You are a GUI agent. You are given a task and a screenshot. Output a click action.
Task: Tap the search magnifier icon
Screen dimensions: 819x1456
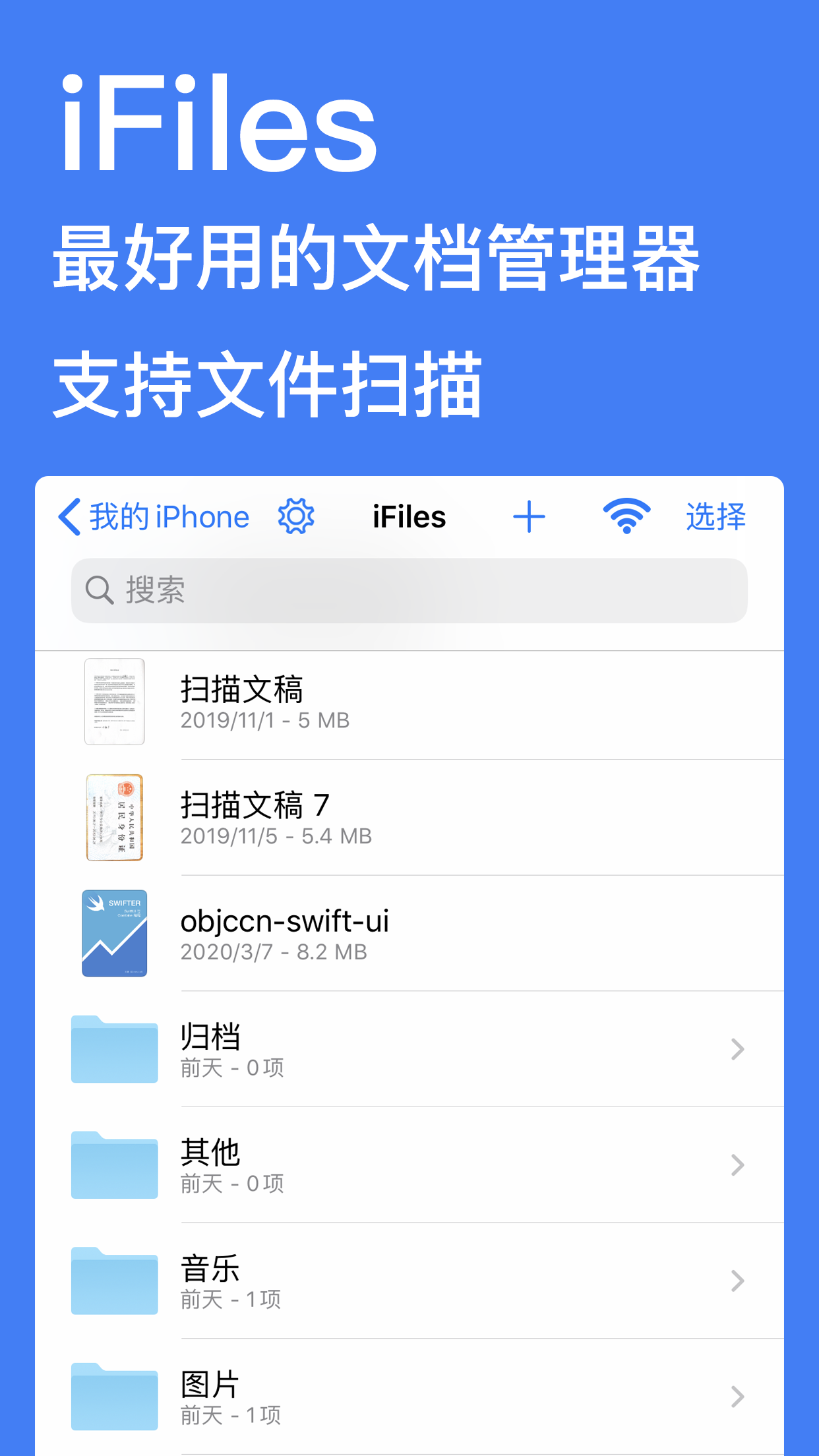pyautogui.click(x=99, y=590)
